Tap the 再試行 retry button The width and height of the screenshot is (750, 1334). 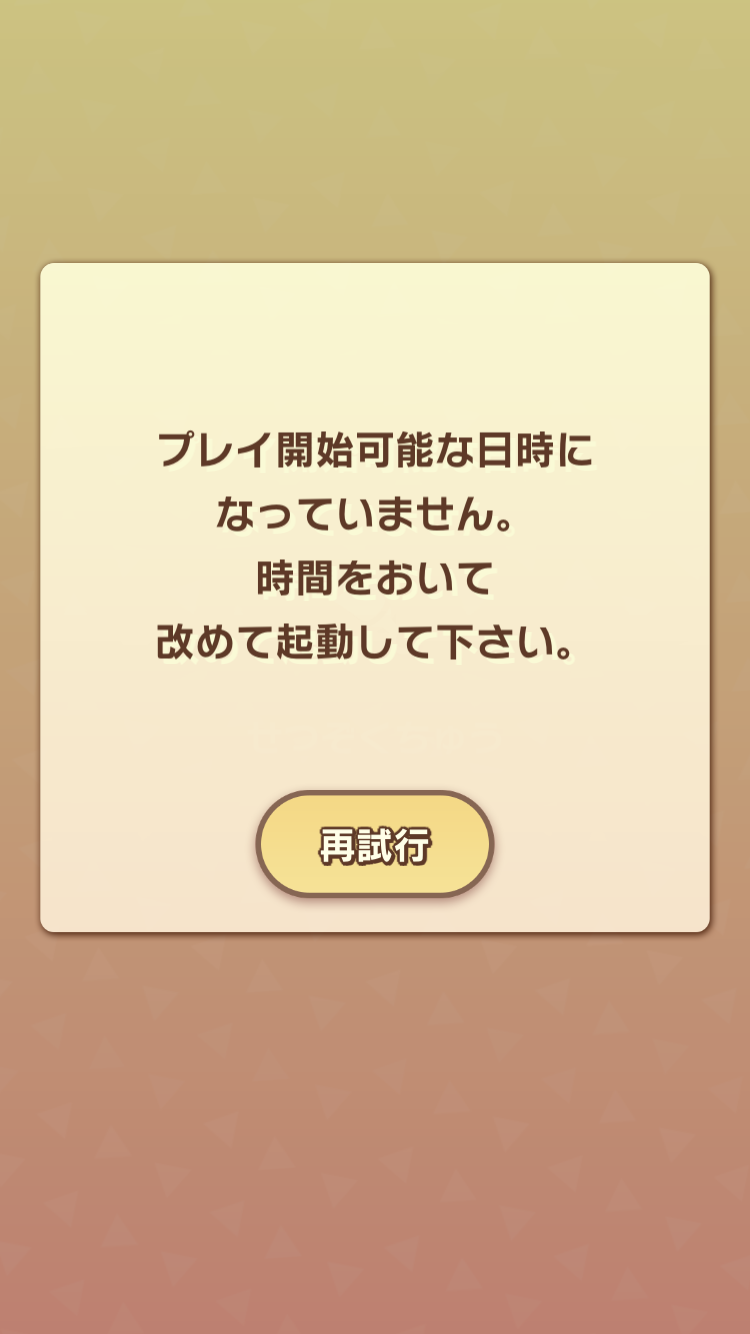(x=375, y=844)
